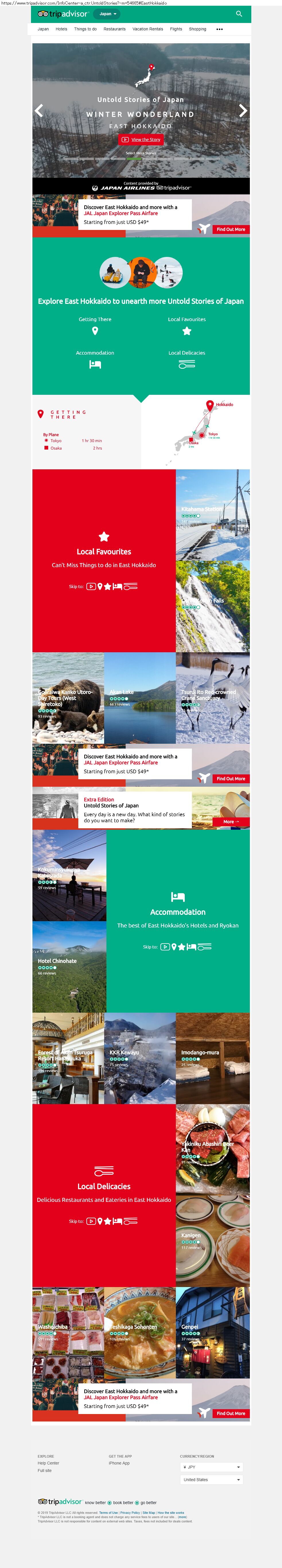Open the Help Center link
The width and height of the screenshot is (282, 1568).
(x=48, y=1463)
